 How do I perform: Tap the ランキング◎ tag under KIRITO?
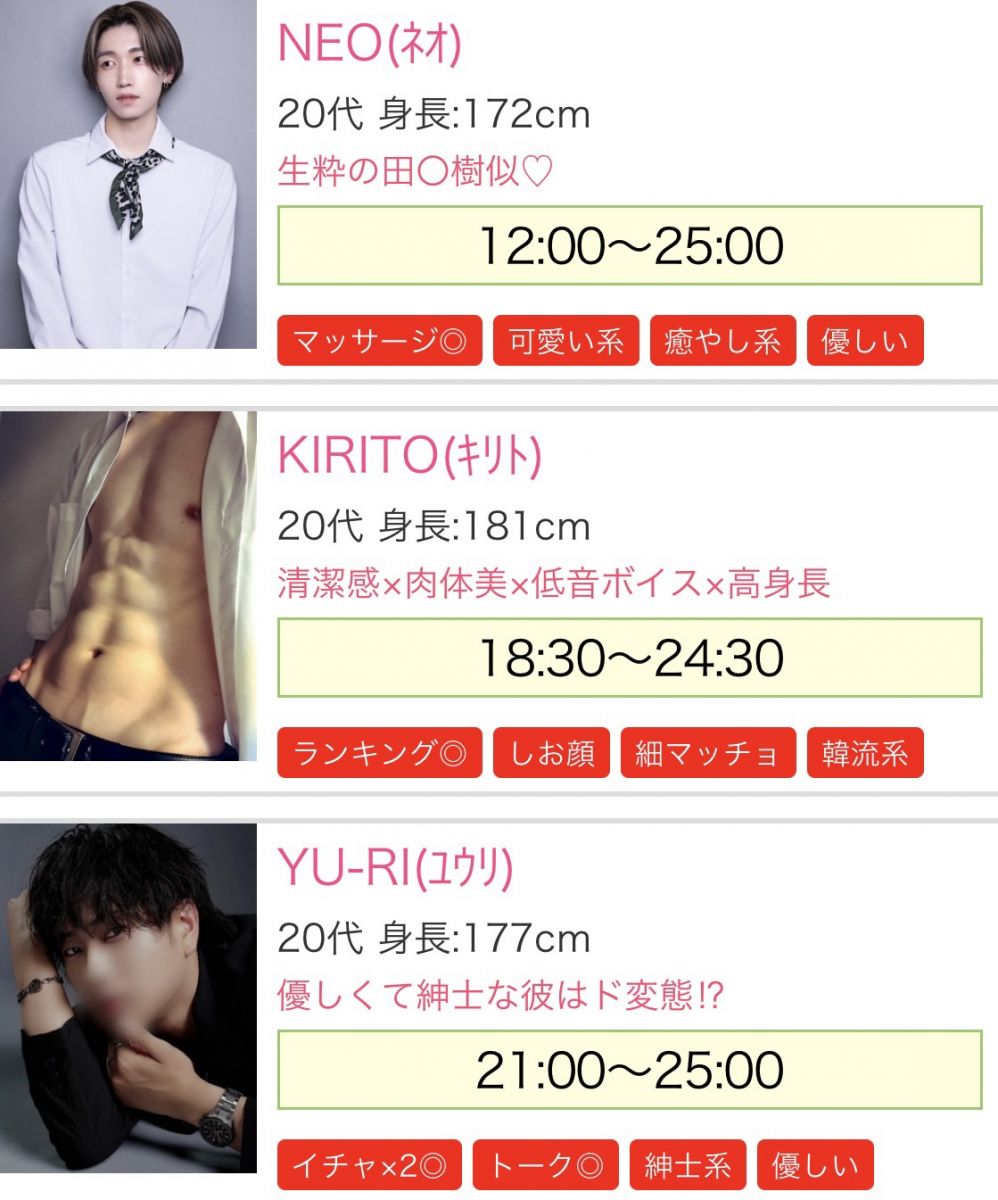click(379, 753)
